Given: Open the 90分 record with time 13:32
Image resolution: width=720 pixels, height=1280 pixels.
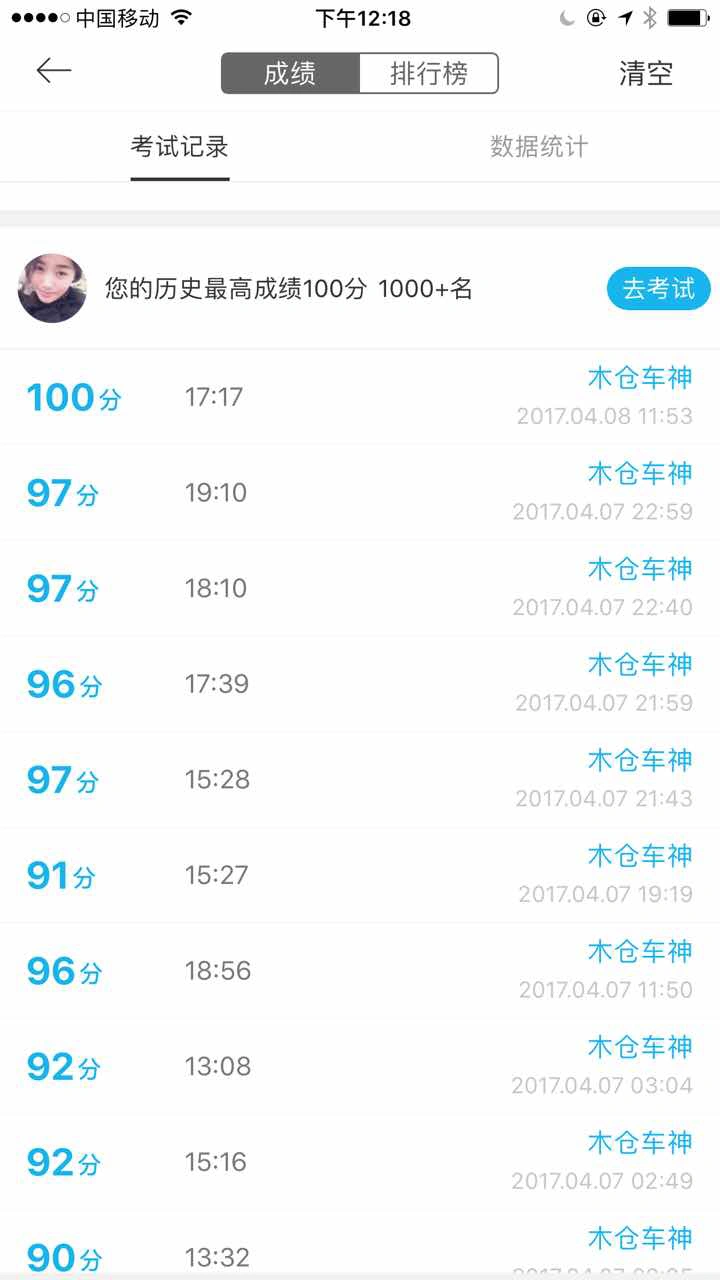Looking at the screenshot, I should [360, 1245].
